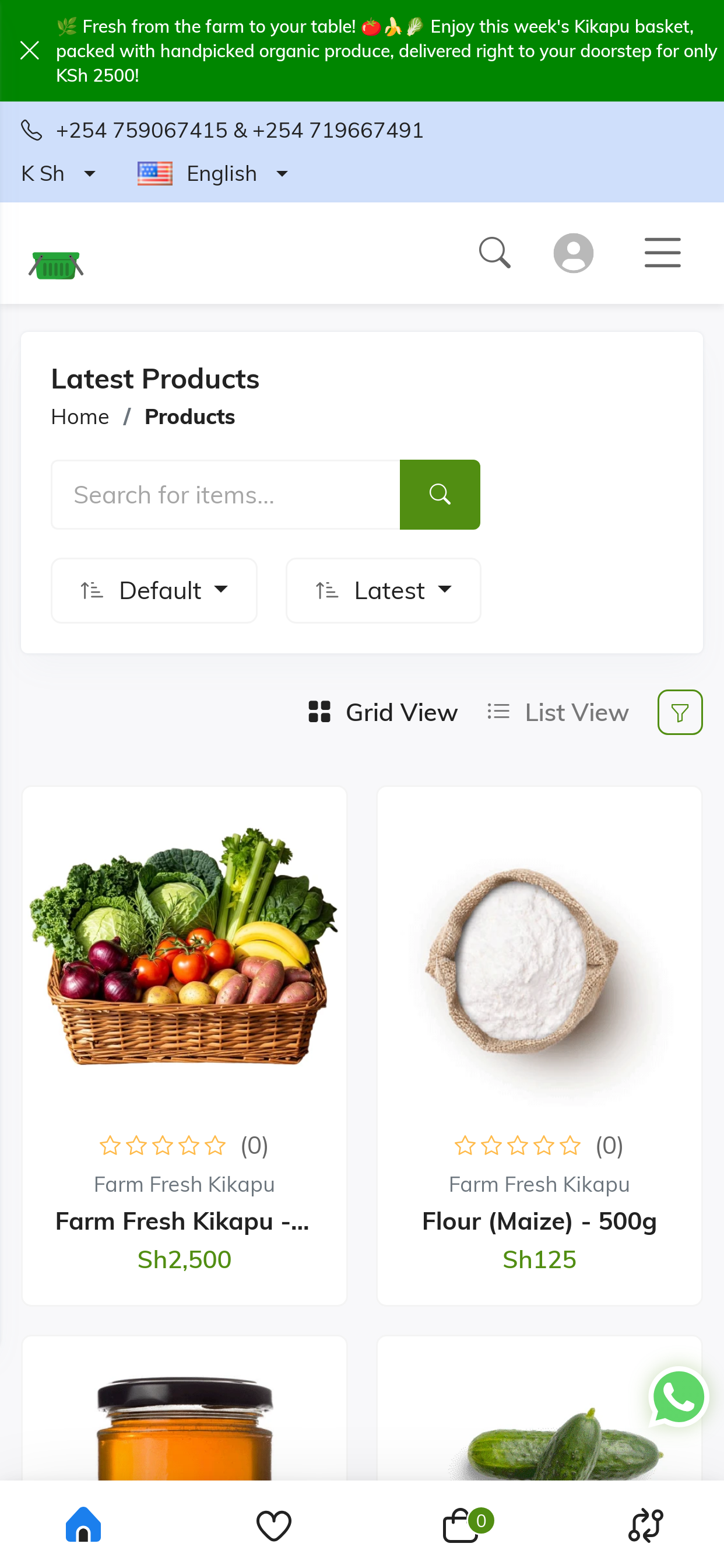Switch to List View
724x1568 pixels.
pos(558,712)
